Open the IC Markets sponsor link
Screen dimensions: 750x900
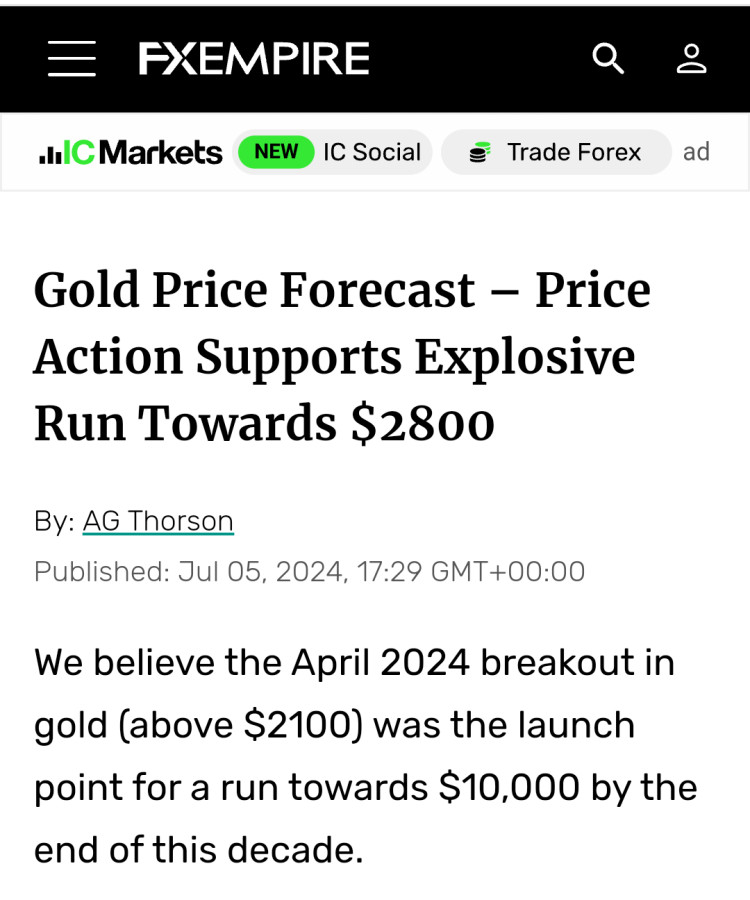[131, 152]
